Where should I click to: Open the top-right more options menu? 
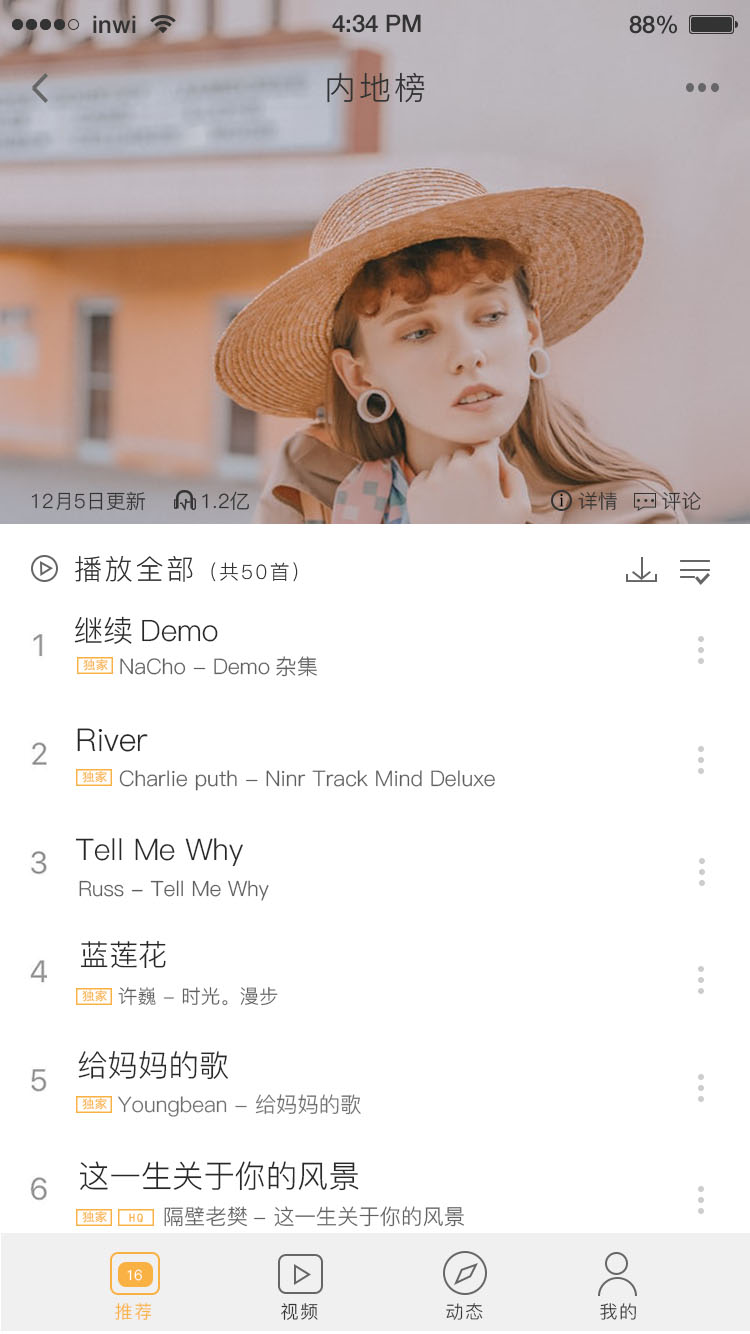click(x=701, y=88)
